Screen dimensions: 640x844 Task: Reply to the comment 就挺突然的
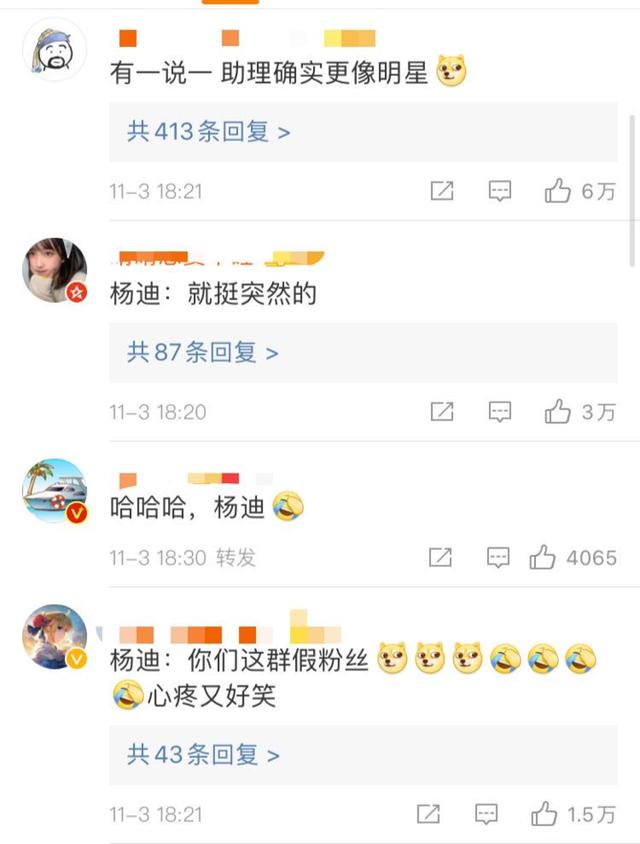click(500, 411)
